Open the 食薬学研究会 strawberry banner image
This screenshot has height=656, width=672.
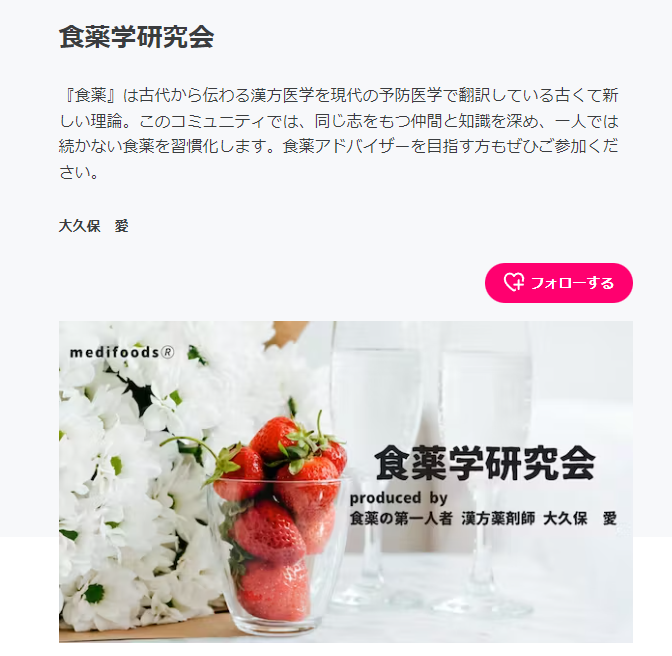point(346,482)
